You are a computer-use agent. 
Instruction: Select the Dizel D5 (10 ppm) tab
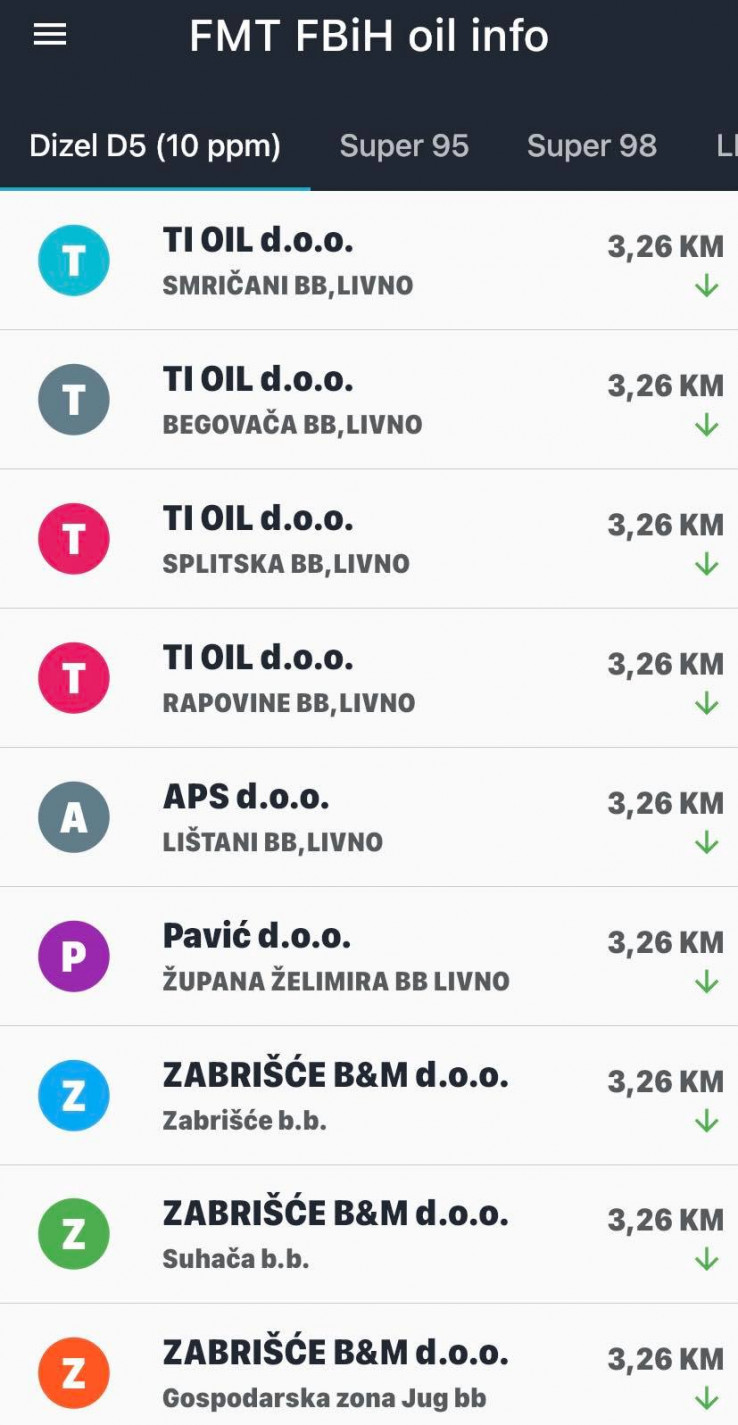[155, 146]
